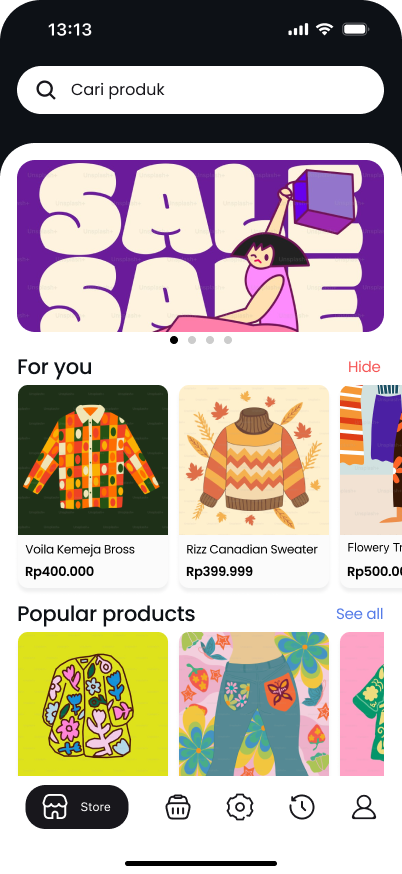402x874 pixels.
Task: Open the settings gear tab
Action: coord(240,807)
